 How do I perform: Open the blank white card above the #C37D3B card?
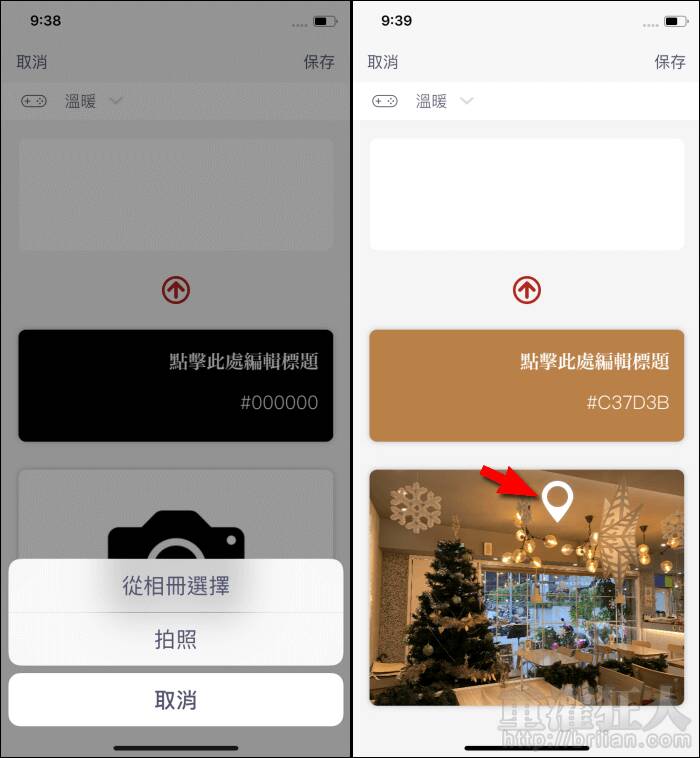tap(527, 194)
